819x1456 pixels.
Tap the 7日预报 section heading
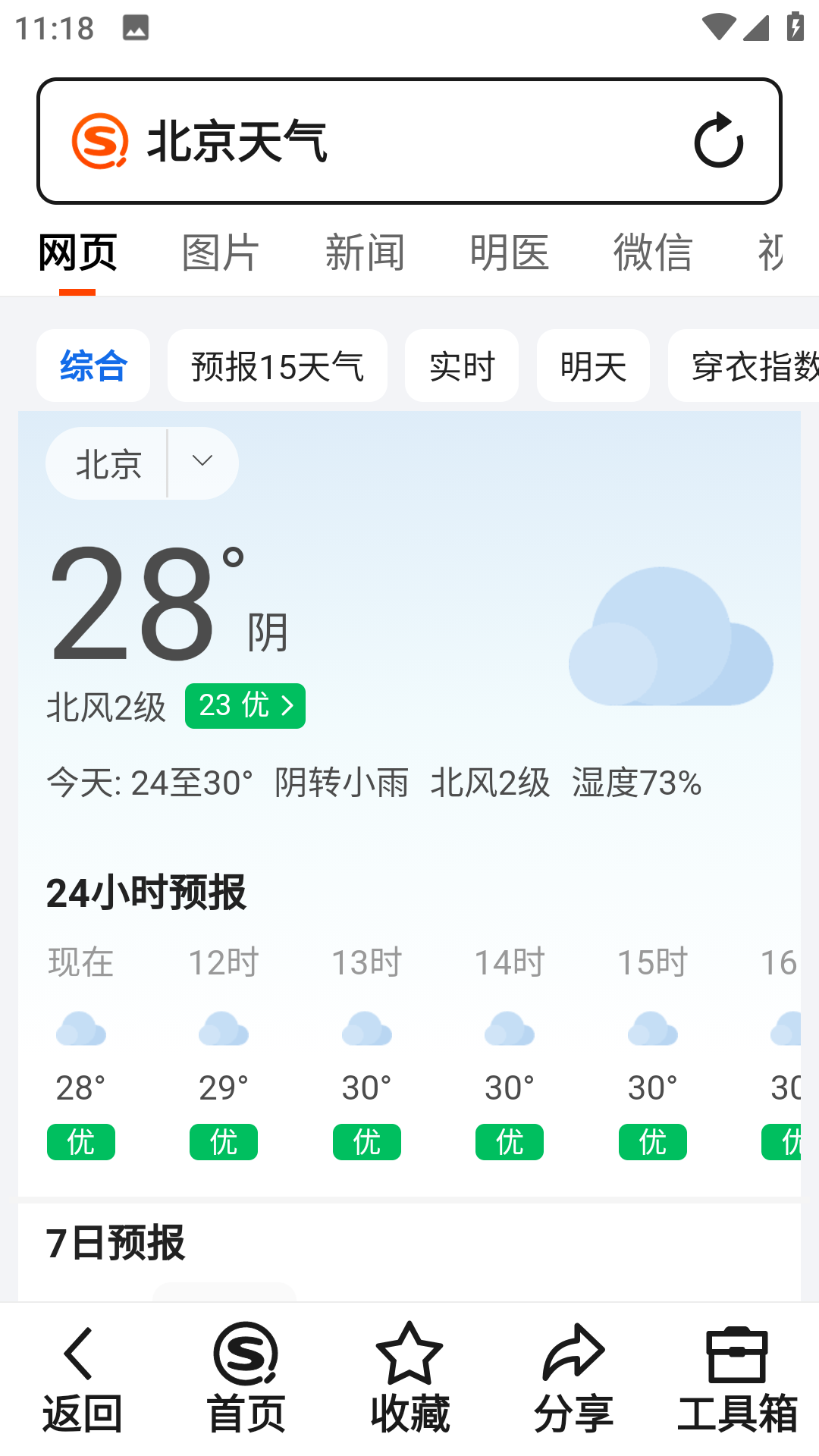114,1244
